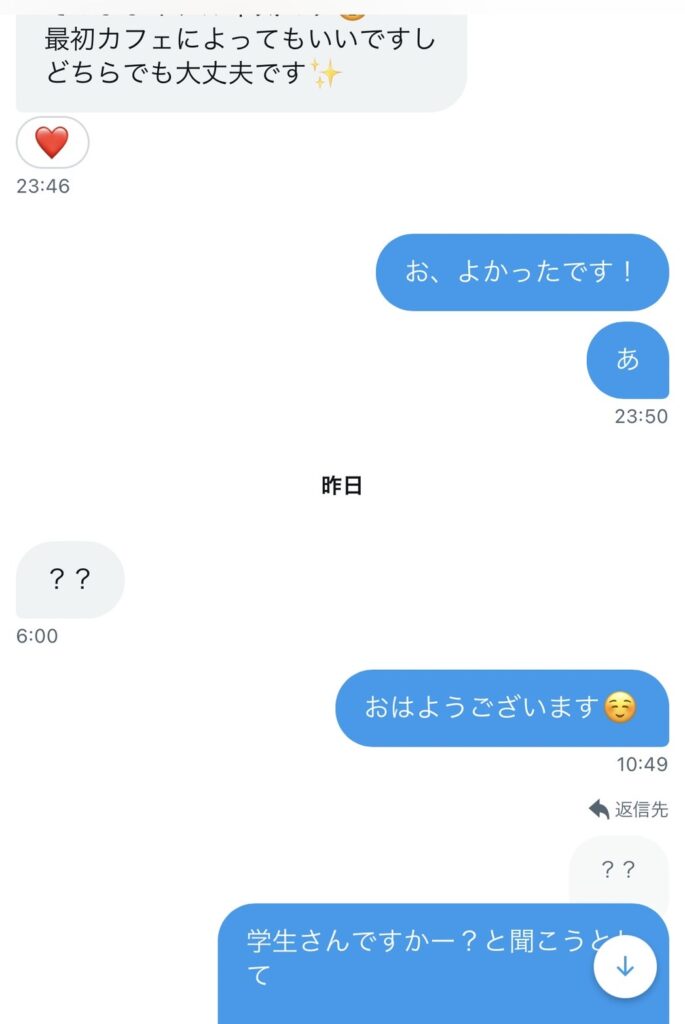Jump to the latest message with down arrow
This screenshot has height=1024, width=685.
pos(625,967)
